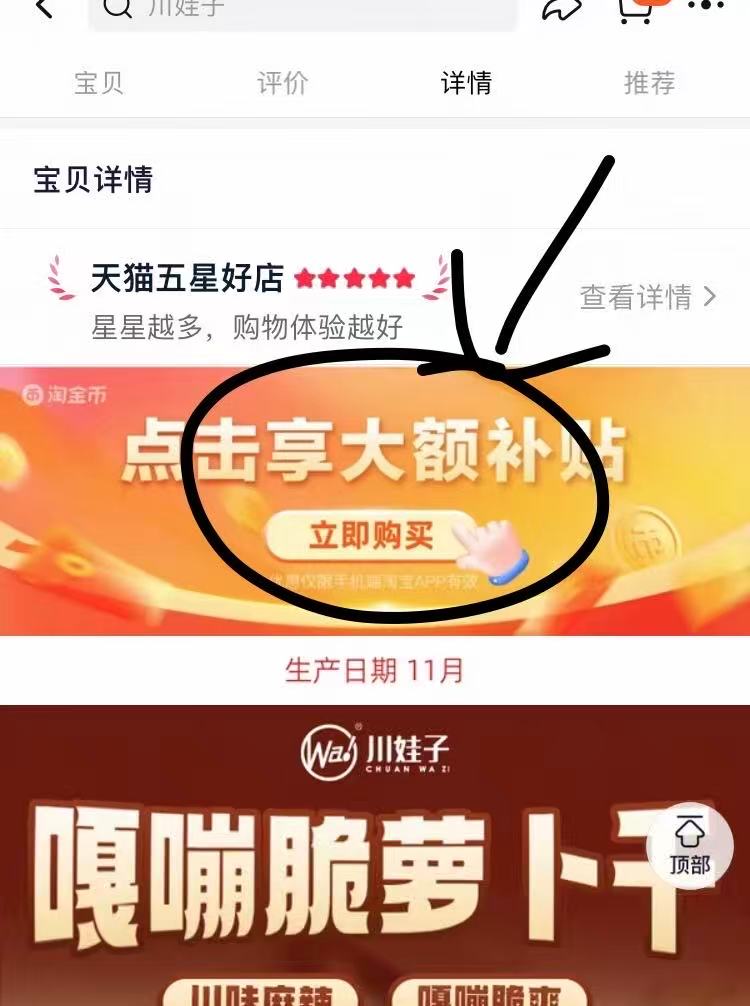The height and width of the screenshot is (1006, 750).
Task: Share this product
Action: click(x=562, y=10)
